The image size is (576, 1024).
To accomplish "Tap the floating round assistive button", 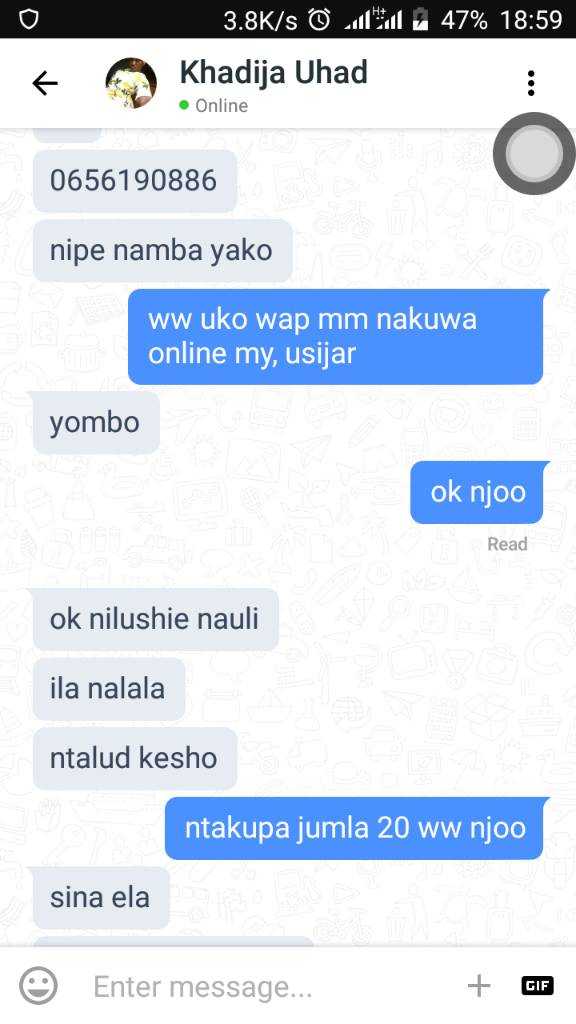I will pos(534,153).
